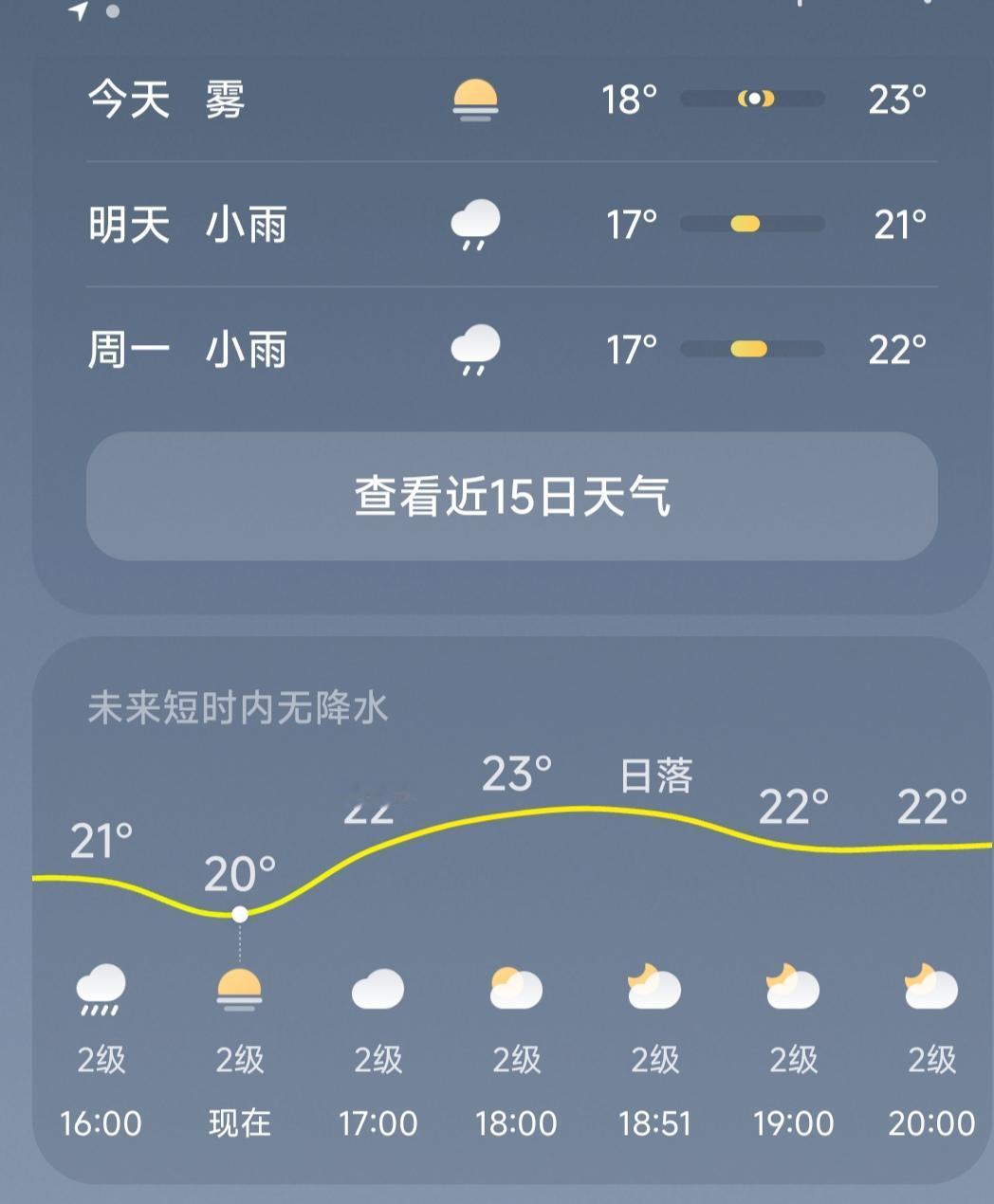Click the fog weather icon for today
The height and width of the screenshot is (1204, 994).
[x=476, y=100]
